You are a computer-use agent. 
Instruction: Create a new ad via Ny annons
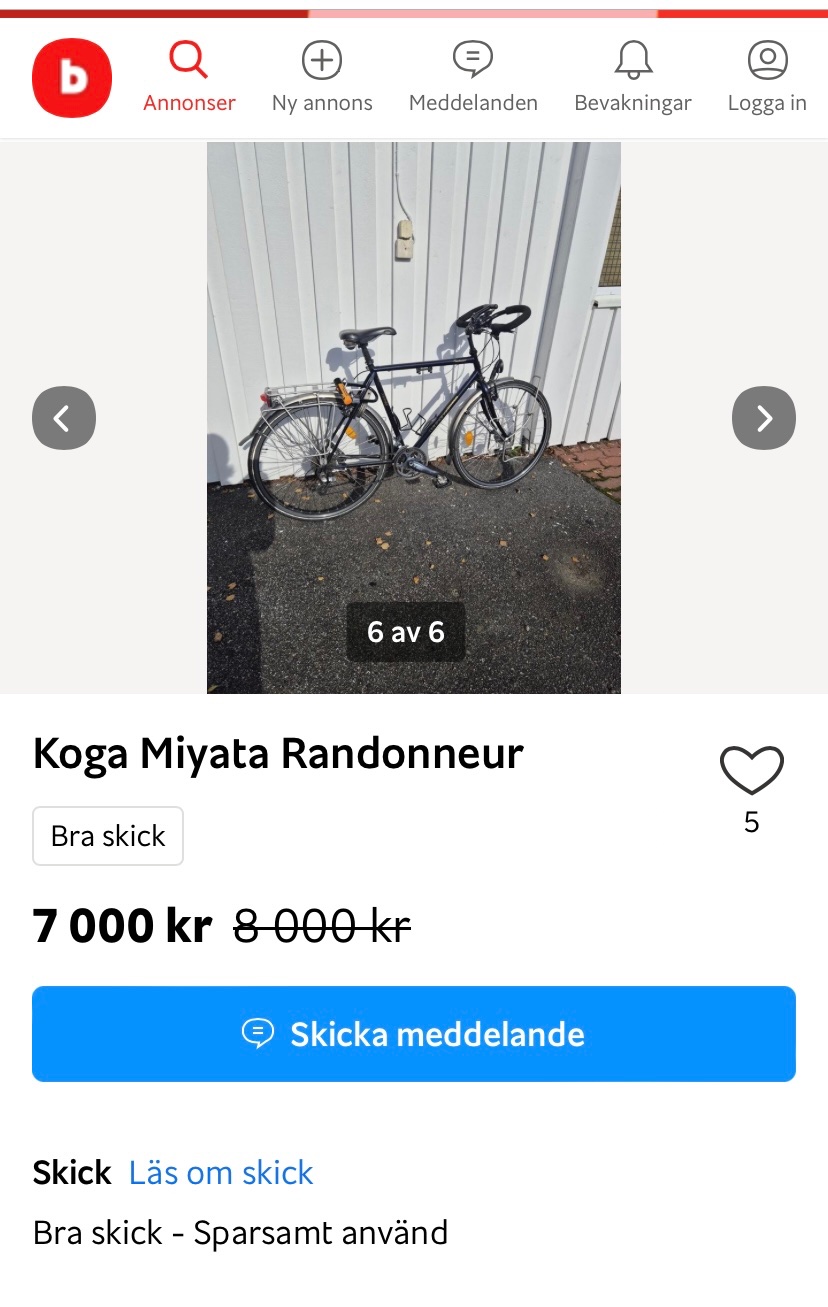[322, 78]
